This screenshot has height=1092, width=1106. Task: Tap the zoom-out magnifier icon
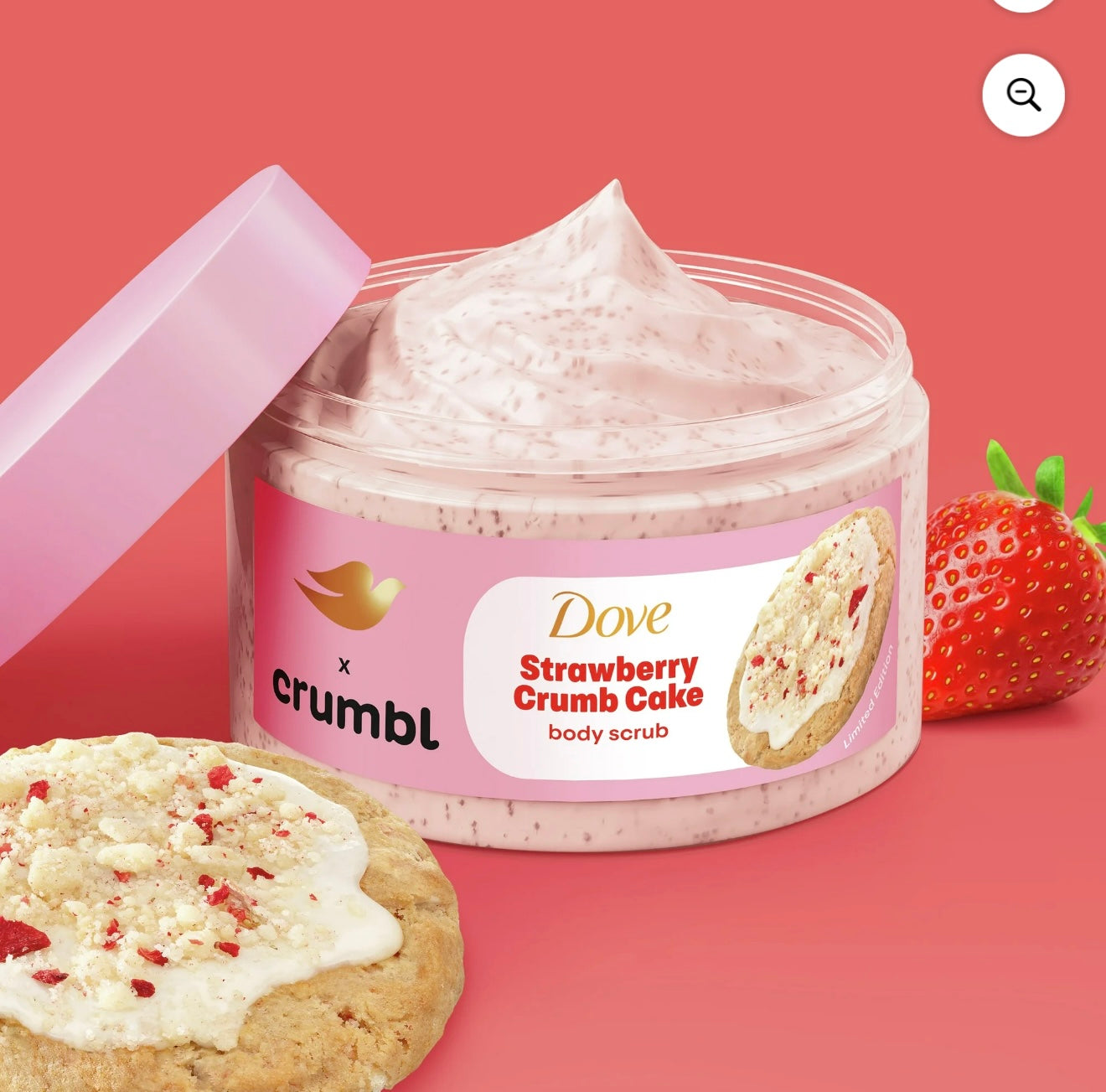point(1023,96)
